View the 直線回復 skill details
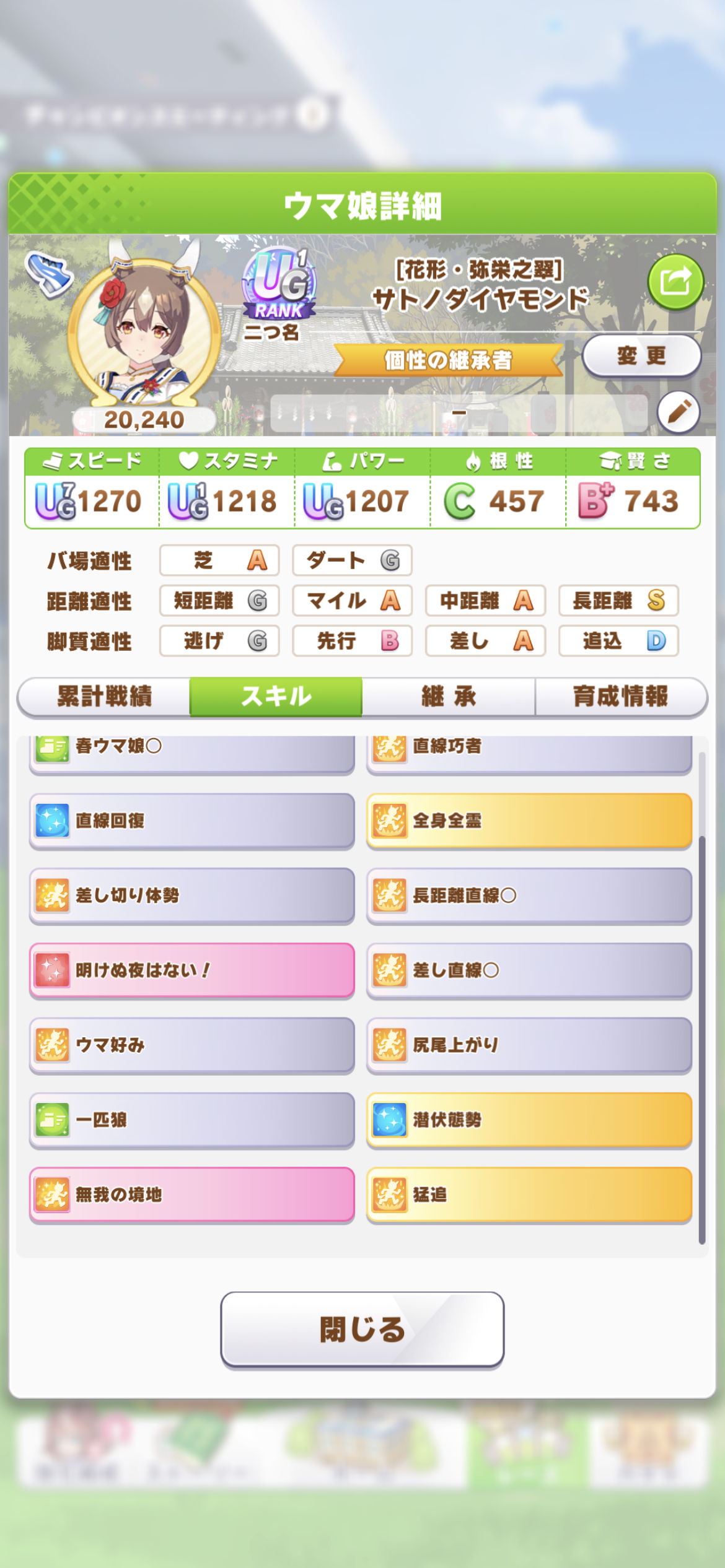 (191, 821)
